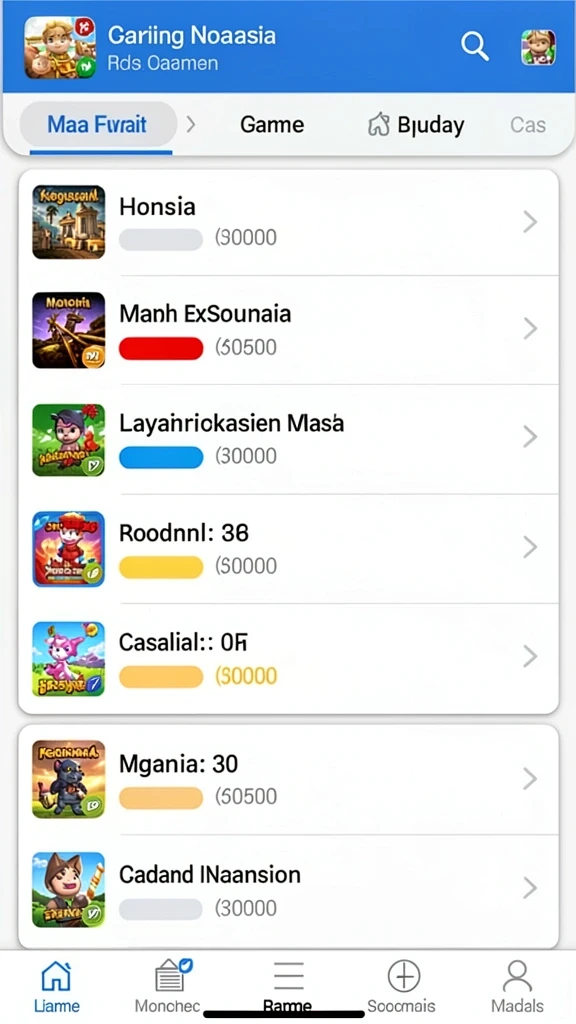Open the profile avatar in the header
The image size is (576, 1024).
pyautogui.click(x=538, y=47)
